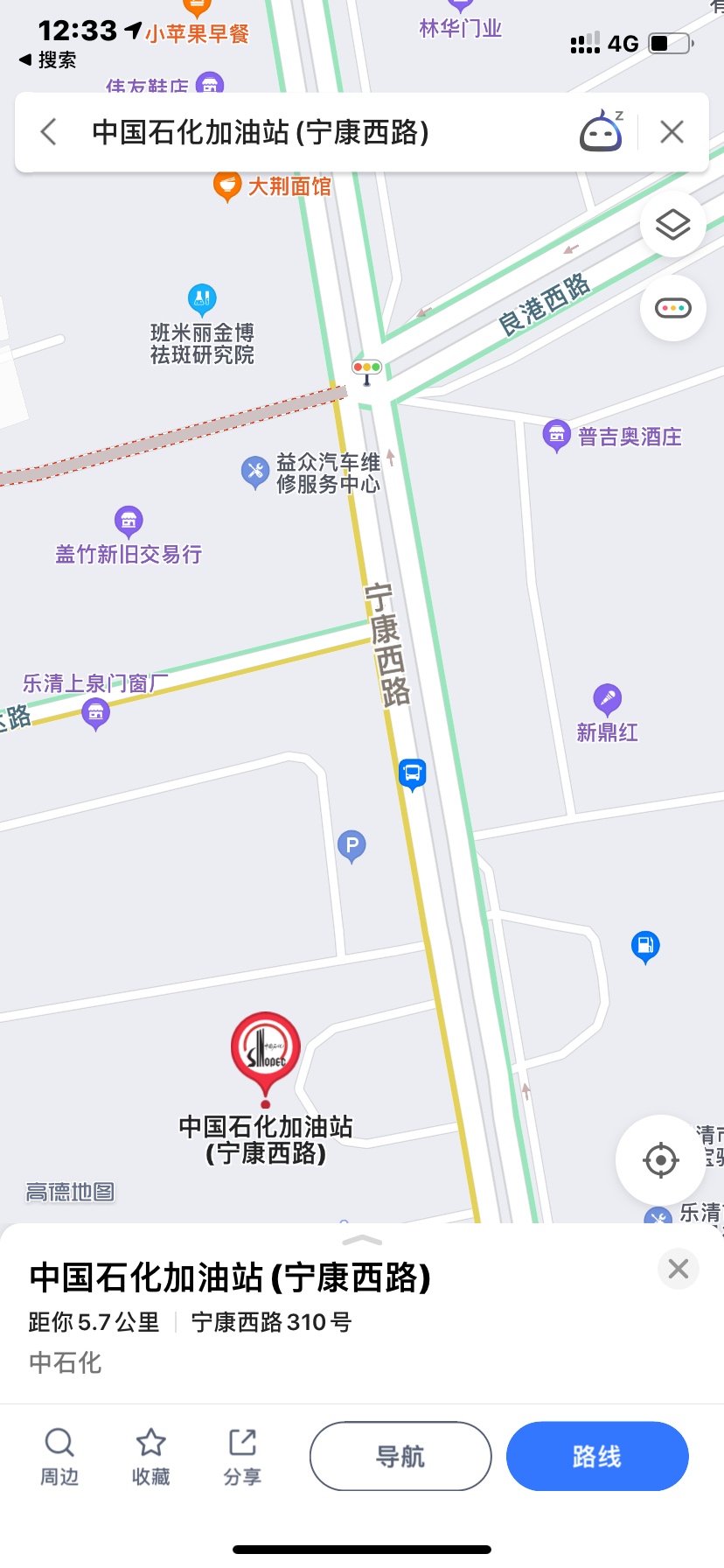Open the map layers button

coord(672,225)
